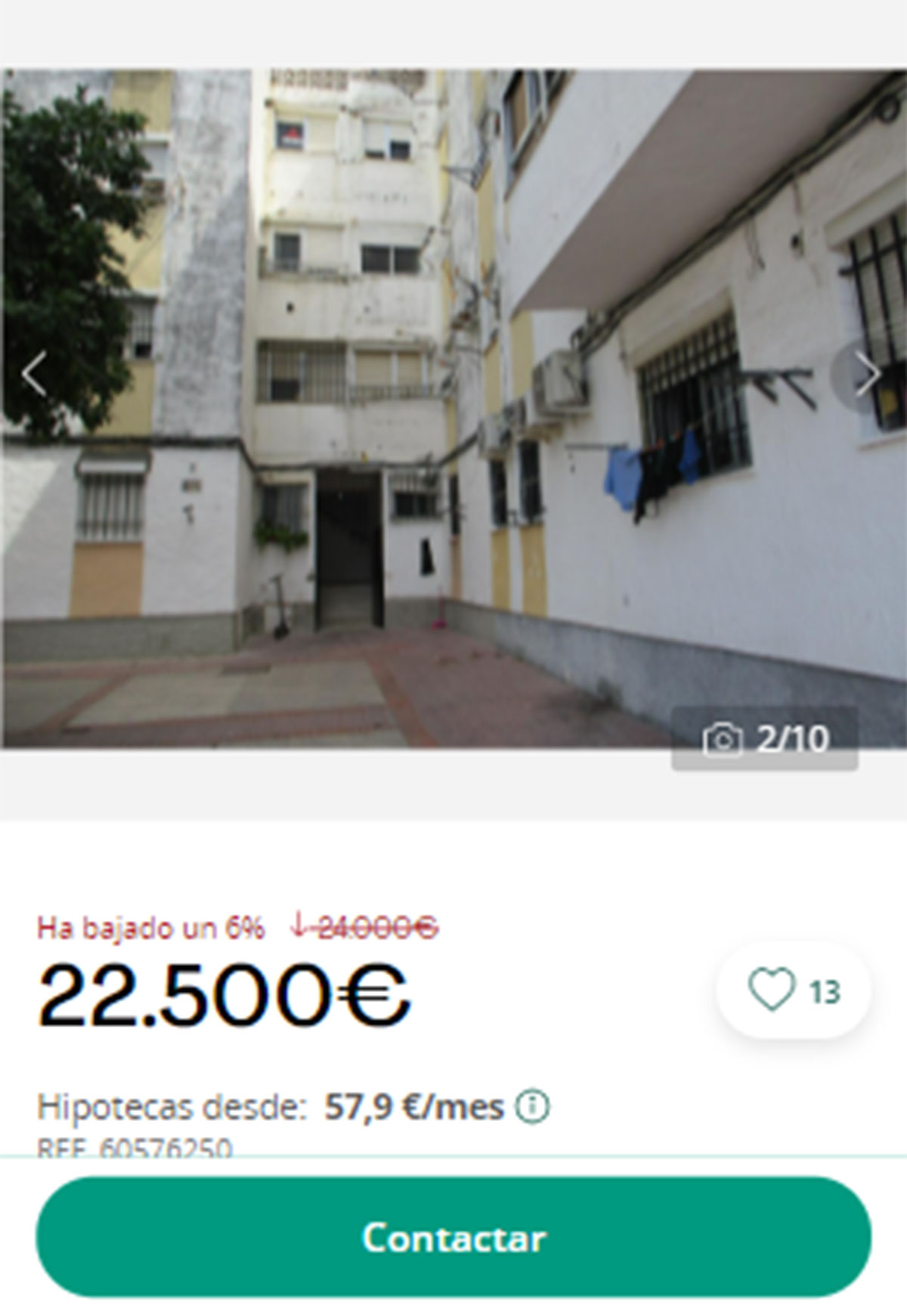This screenshot has height=1316, width=907.
Task: Show the next listing photo
Action: (866, 375)
